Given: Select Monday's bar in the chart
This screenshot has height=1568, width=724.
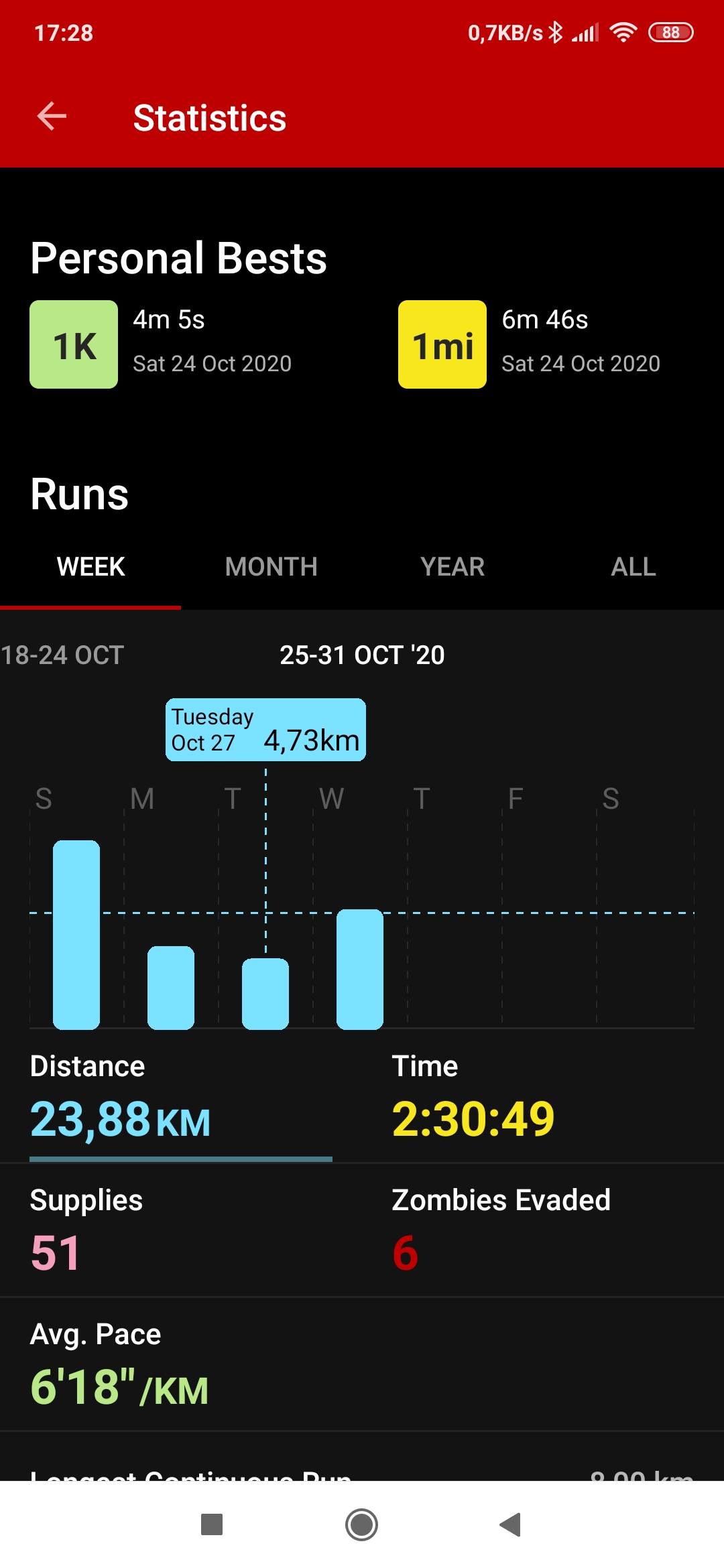Looking at the screenshot, I should tap(171, 988).
